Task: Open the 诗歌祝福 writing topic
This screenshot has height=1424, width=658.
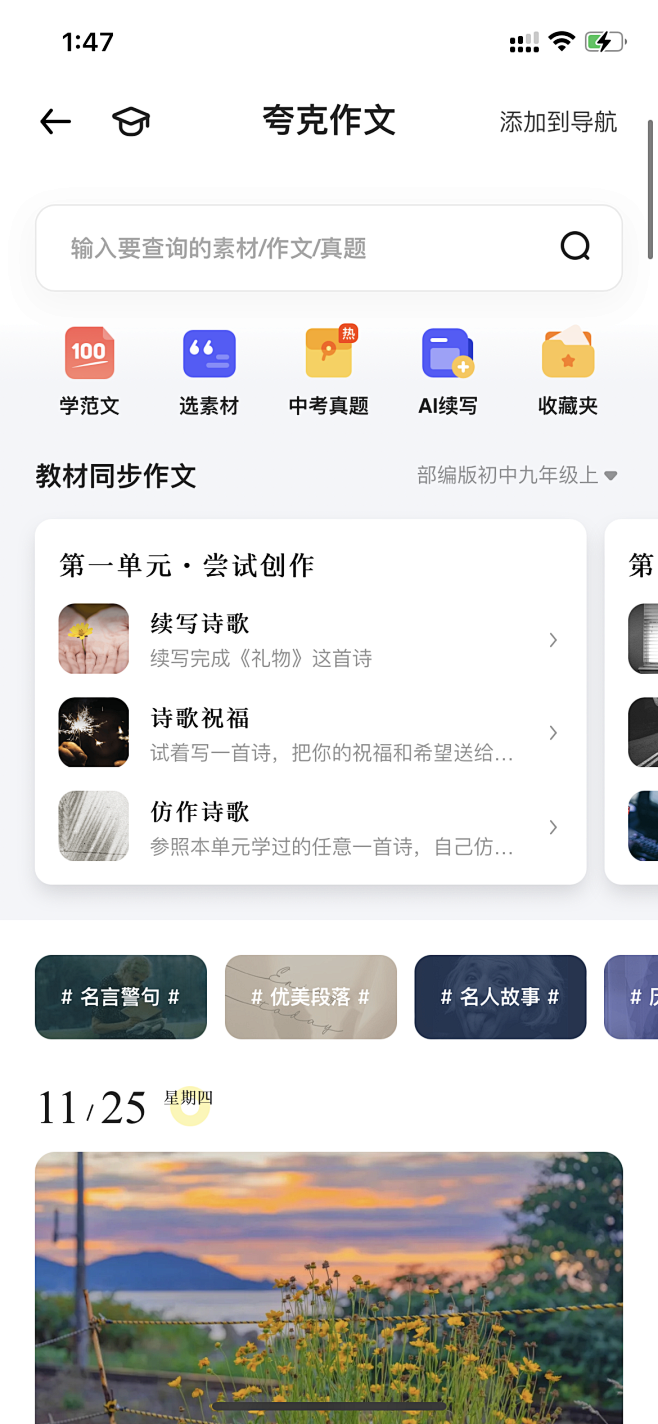Action: (310, 733)
